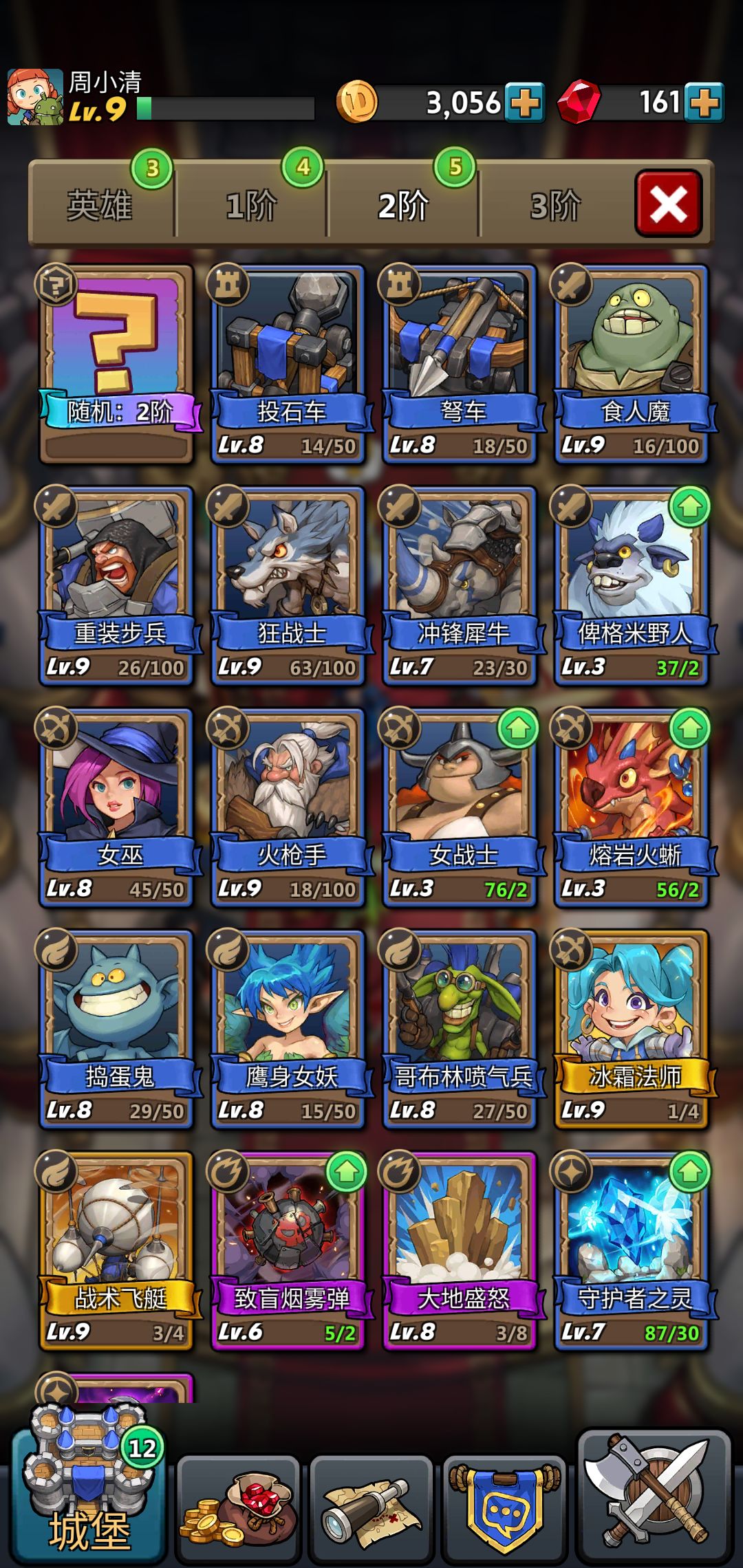The width and height of the screenshot is (743, 1568).
Task: Select the 致盲烟雾弹 smoke bomb card
Action: (289, 1231)
